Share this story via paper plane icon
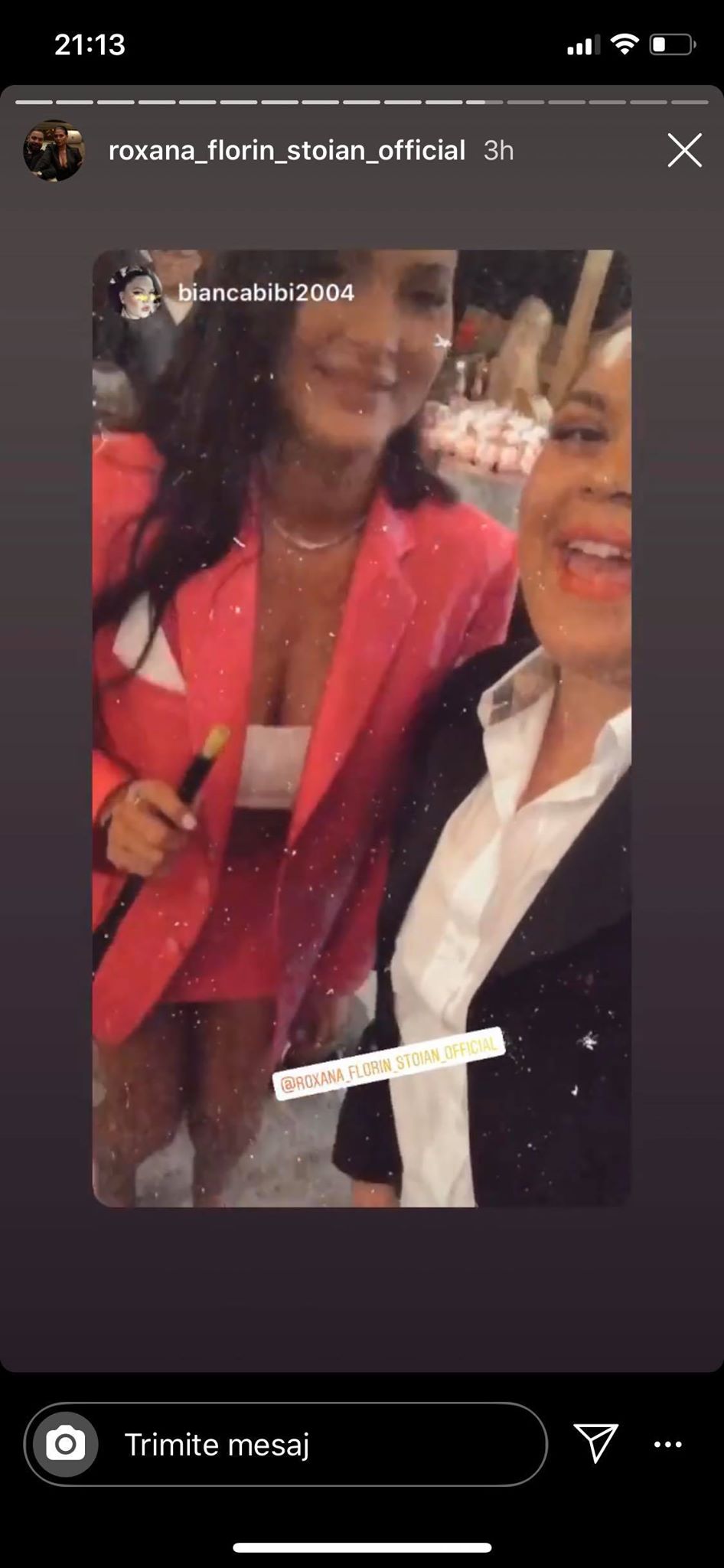724x1568 pixels. [595, 1443]
